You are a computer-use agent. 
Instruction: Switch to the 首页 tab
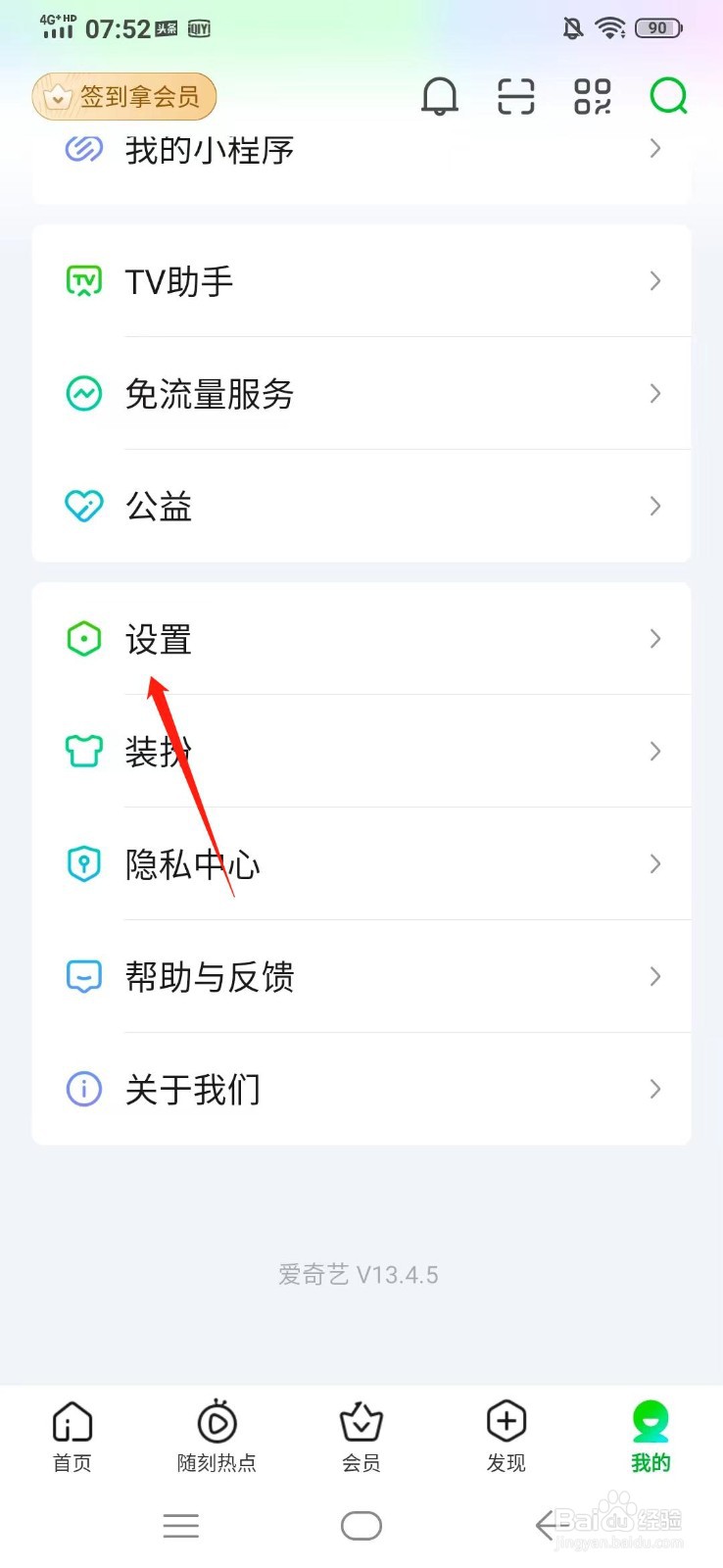(72, 1436)
